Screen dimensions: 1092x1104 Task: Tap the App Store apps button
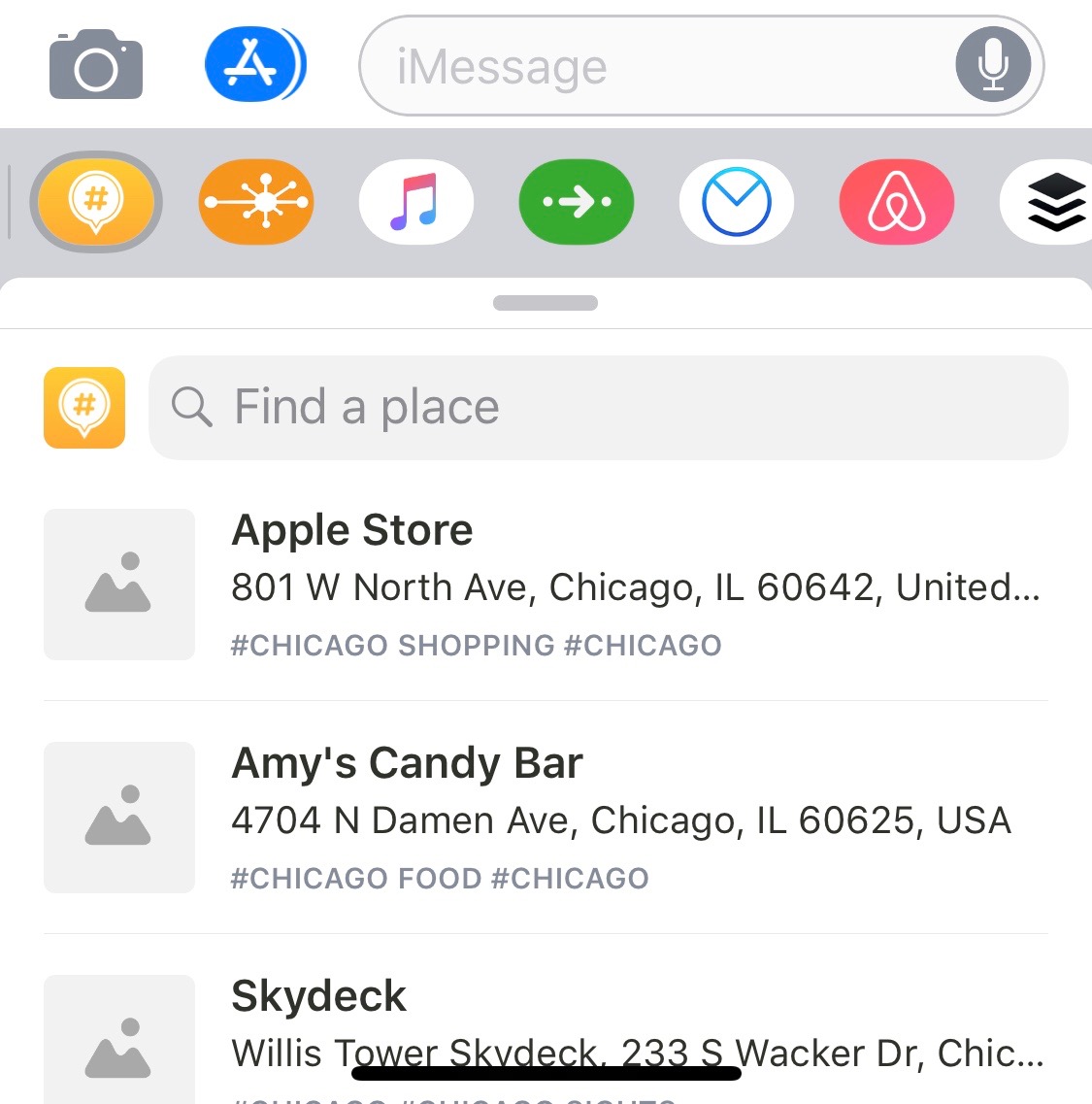point(254,66)
